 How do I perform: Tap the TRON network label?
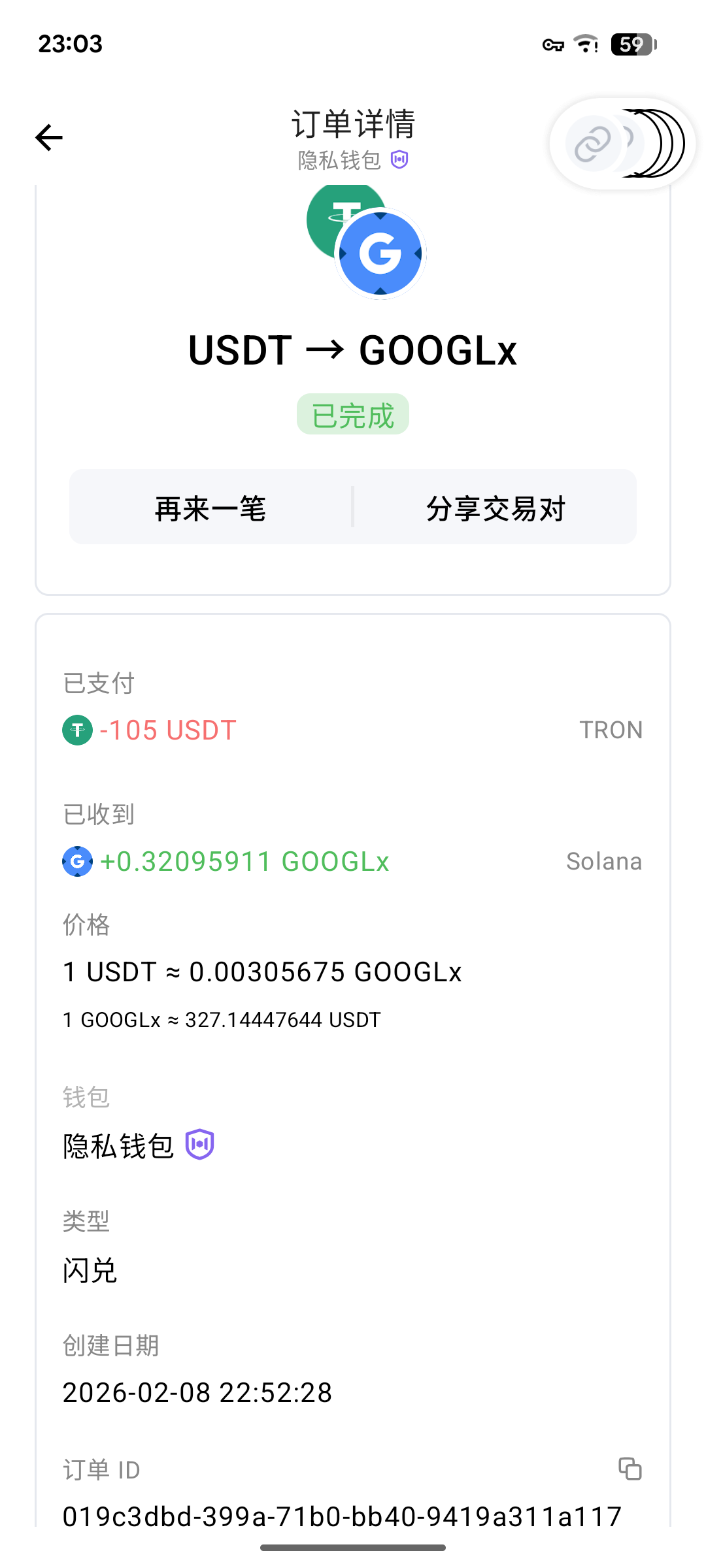click(x=611, y=729)
